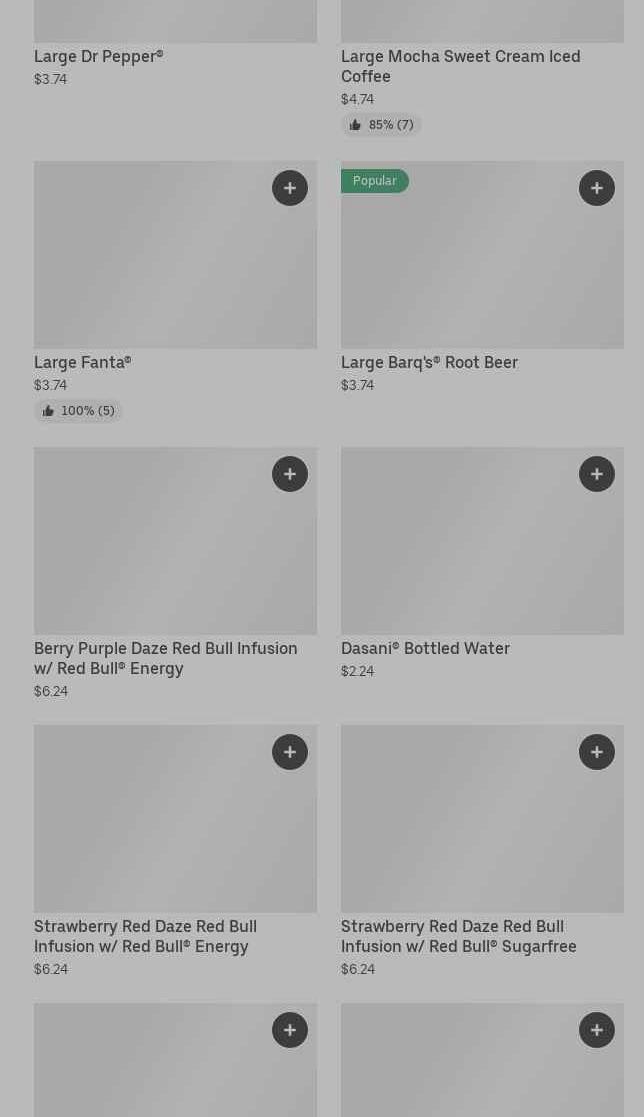The height and width of the screenshot is (1117, 644).
Task: View Large Mocha Sweet Cream Iced Coffee
Action: [x=460, y=66]
